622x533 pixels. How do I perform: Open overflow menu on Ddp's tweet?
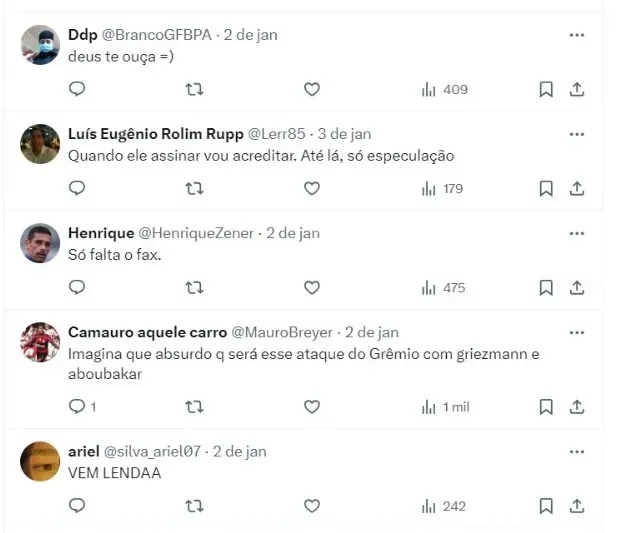pos(576,35)
